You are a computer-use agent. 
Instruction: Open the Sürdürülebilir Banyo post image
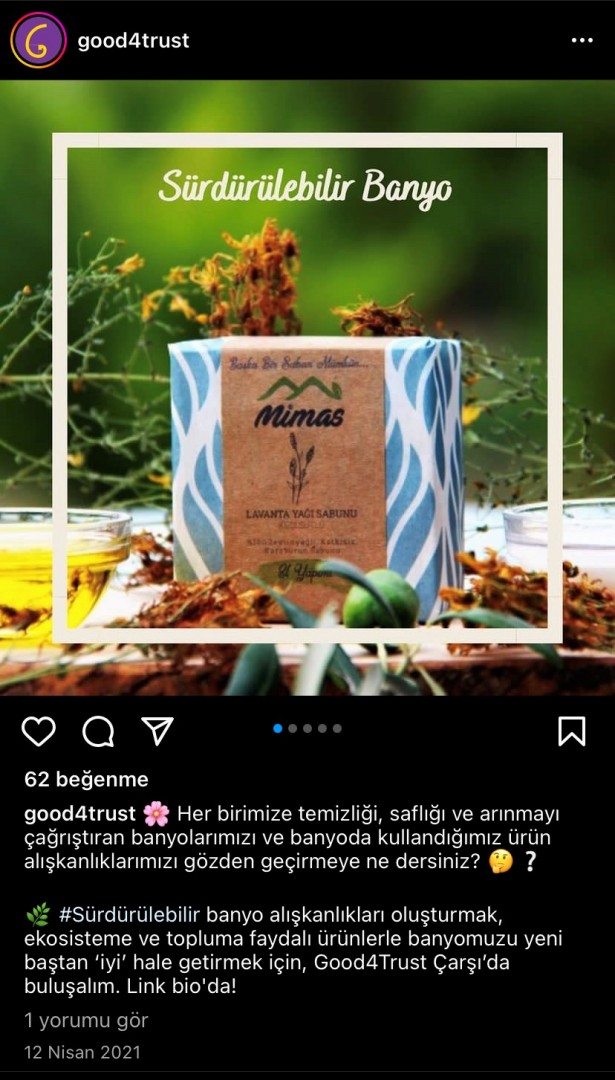click(x=307, y=388)
